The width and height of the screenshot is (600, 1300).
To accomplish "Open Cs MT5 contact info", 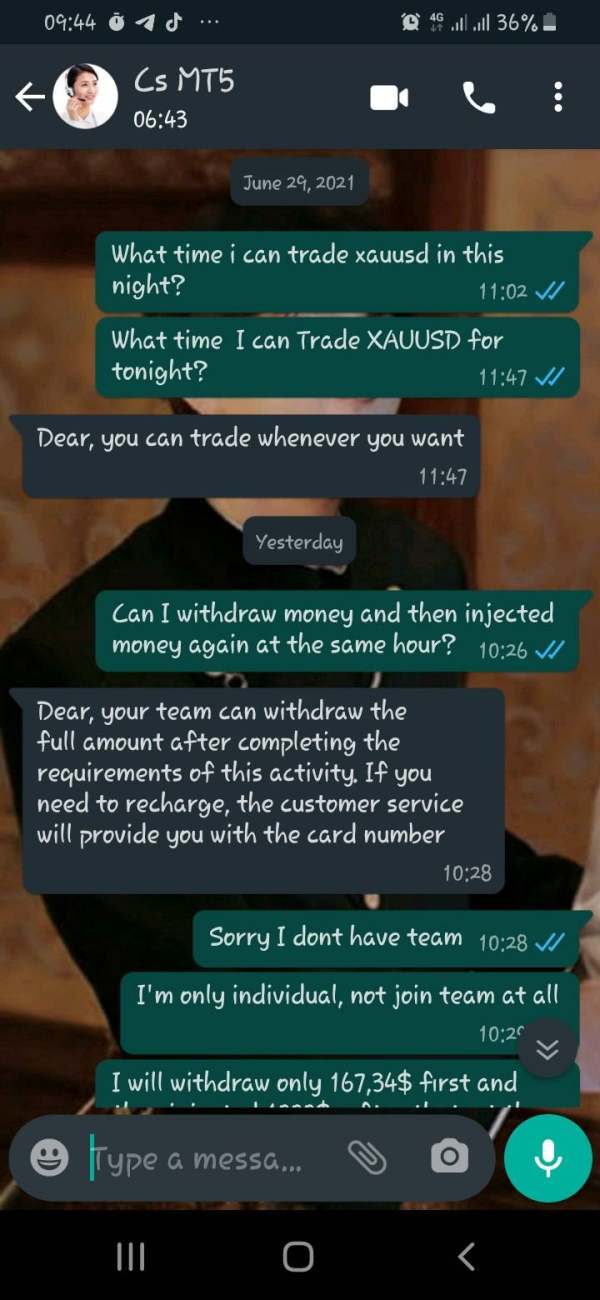I will [184, 97].
